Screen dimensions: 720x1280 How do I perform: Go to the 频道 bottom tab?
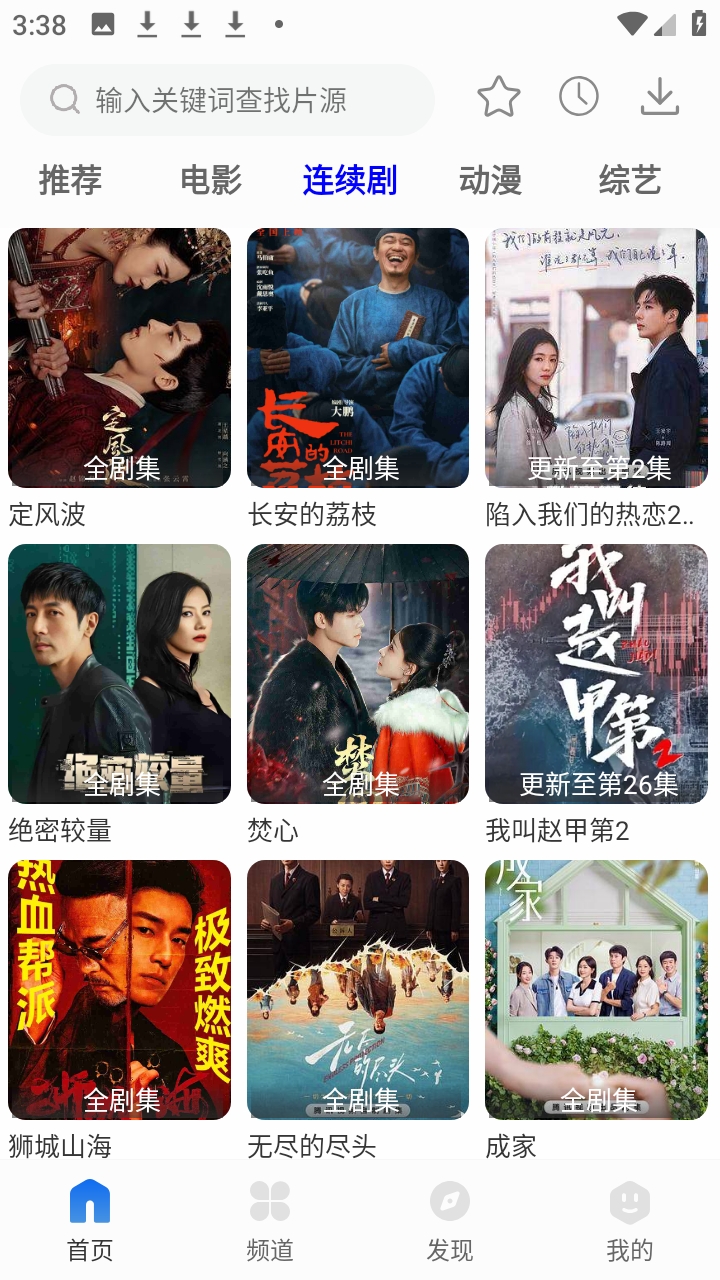270,1219
